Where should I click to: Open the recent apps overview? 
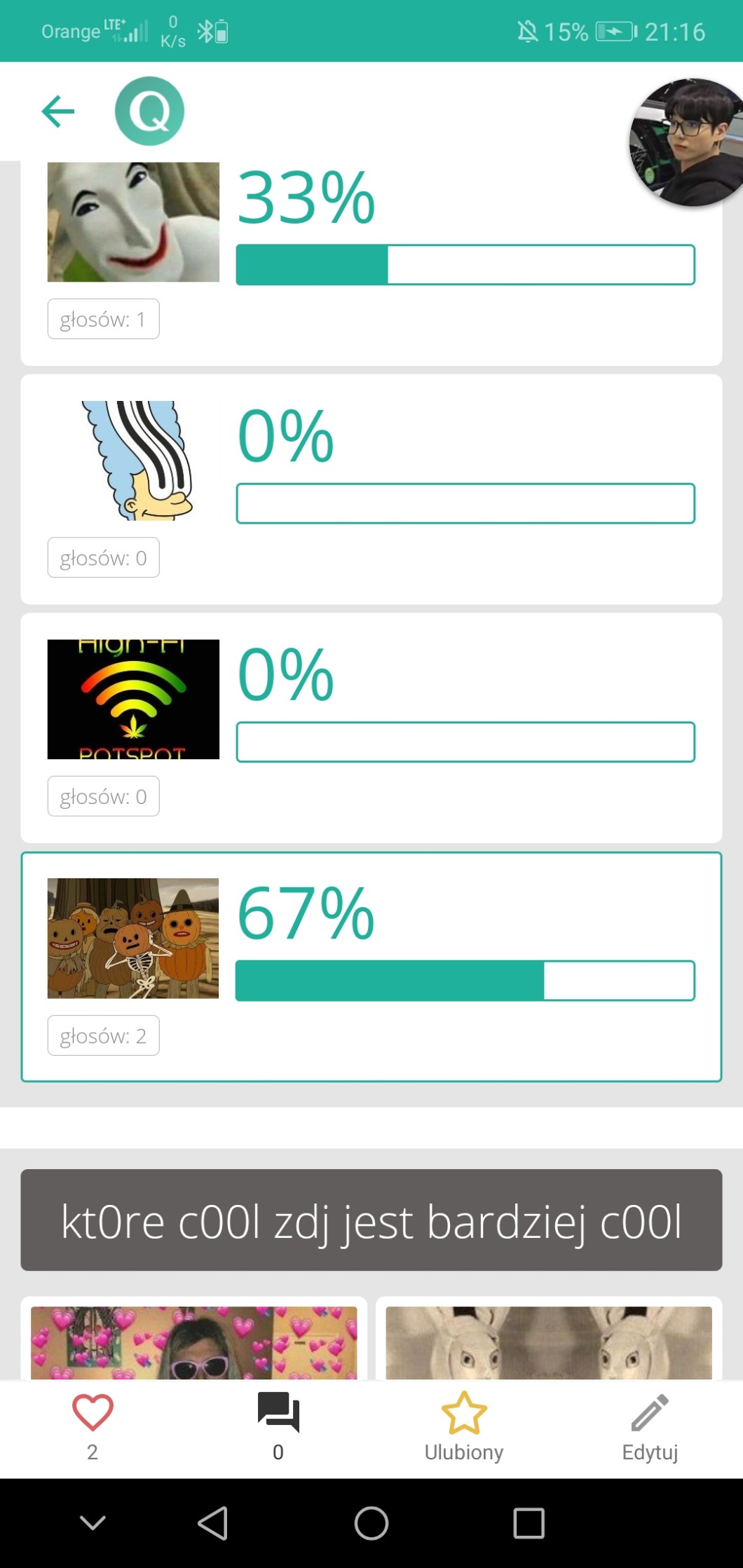(529, 1523)
